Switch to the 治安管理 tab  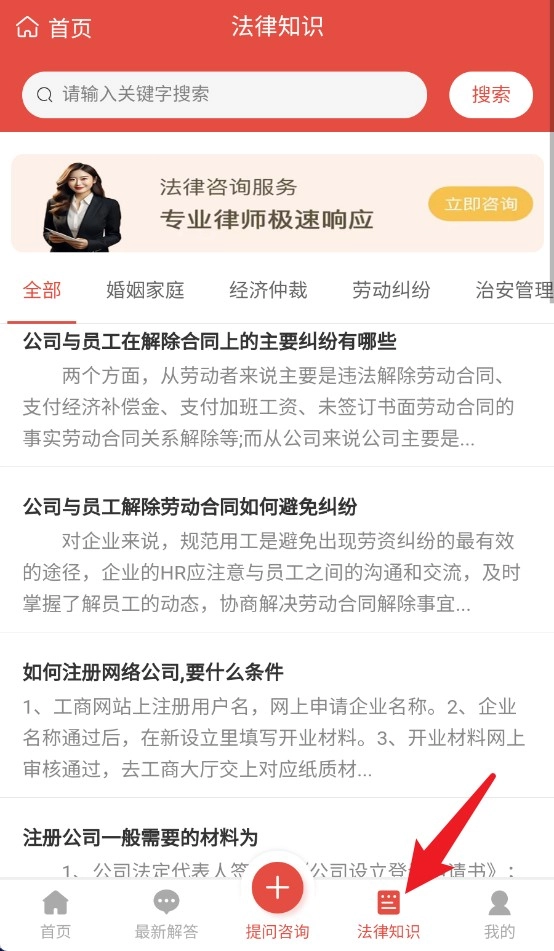514,290
